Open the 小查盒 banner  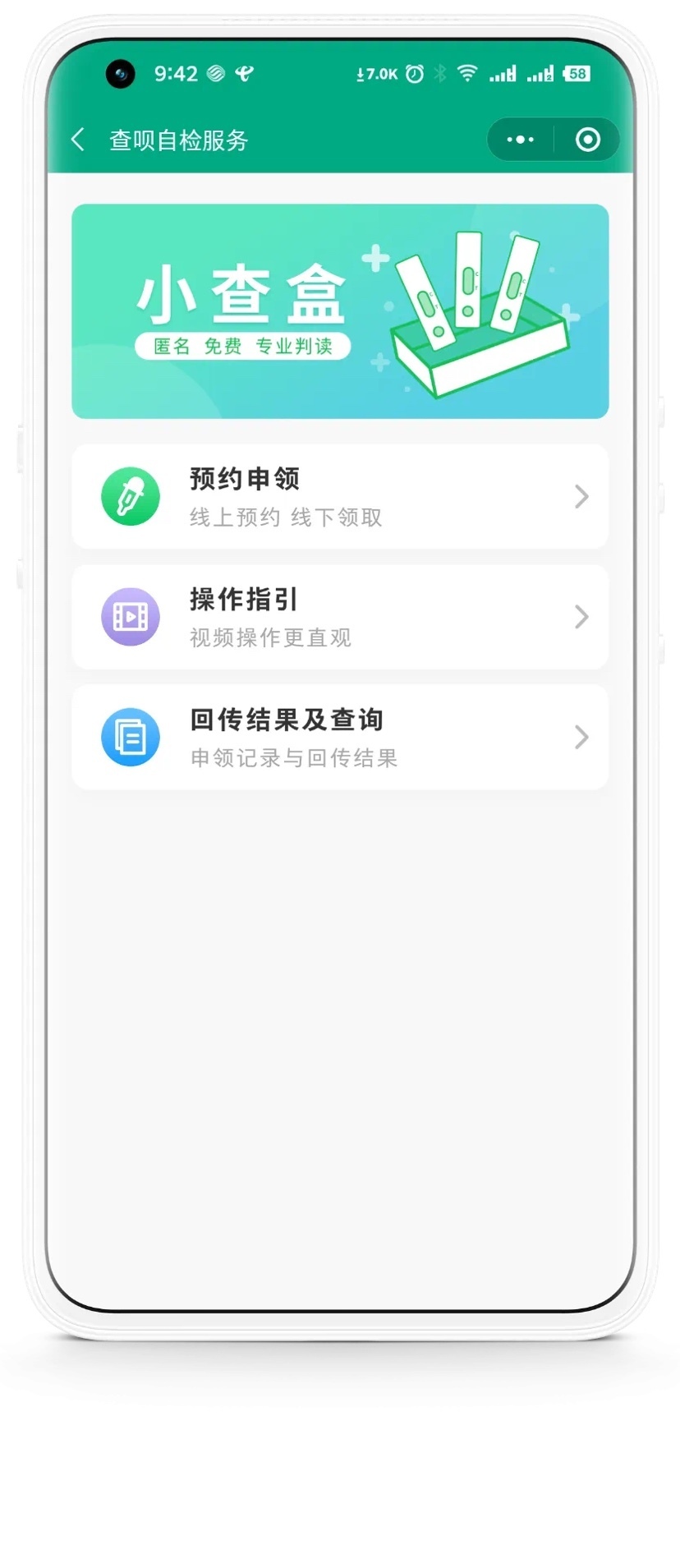(x=340, y=311)
